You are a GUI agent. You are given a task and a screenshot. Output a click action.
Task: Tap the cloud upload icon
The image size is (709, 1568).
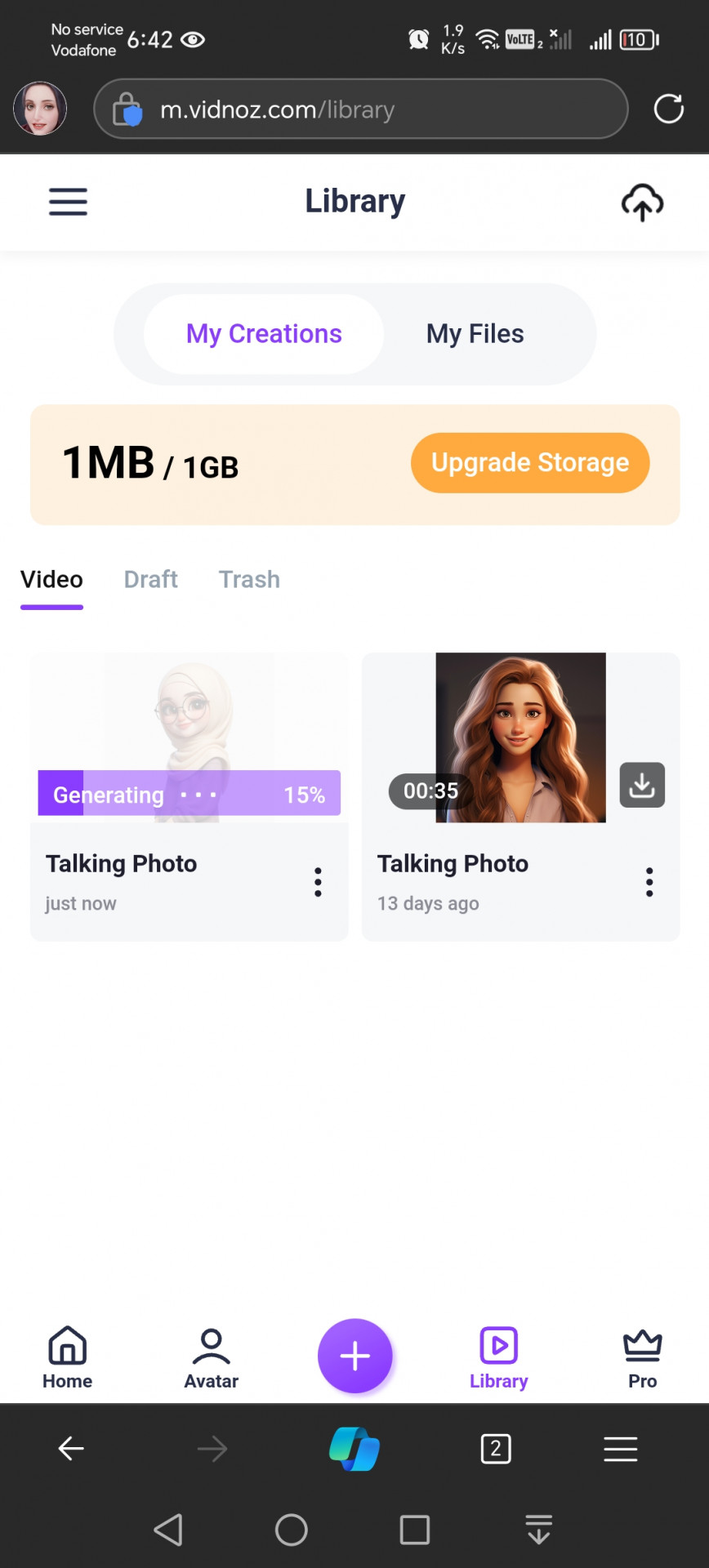(642, 203)
